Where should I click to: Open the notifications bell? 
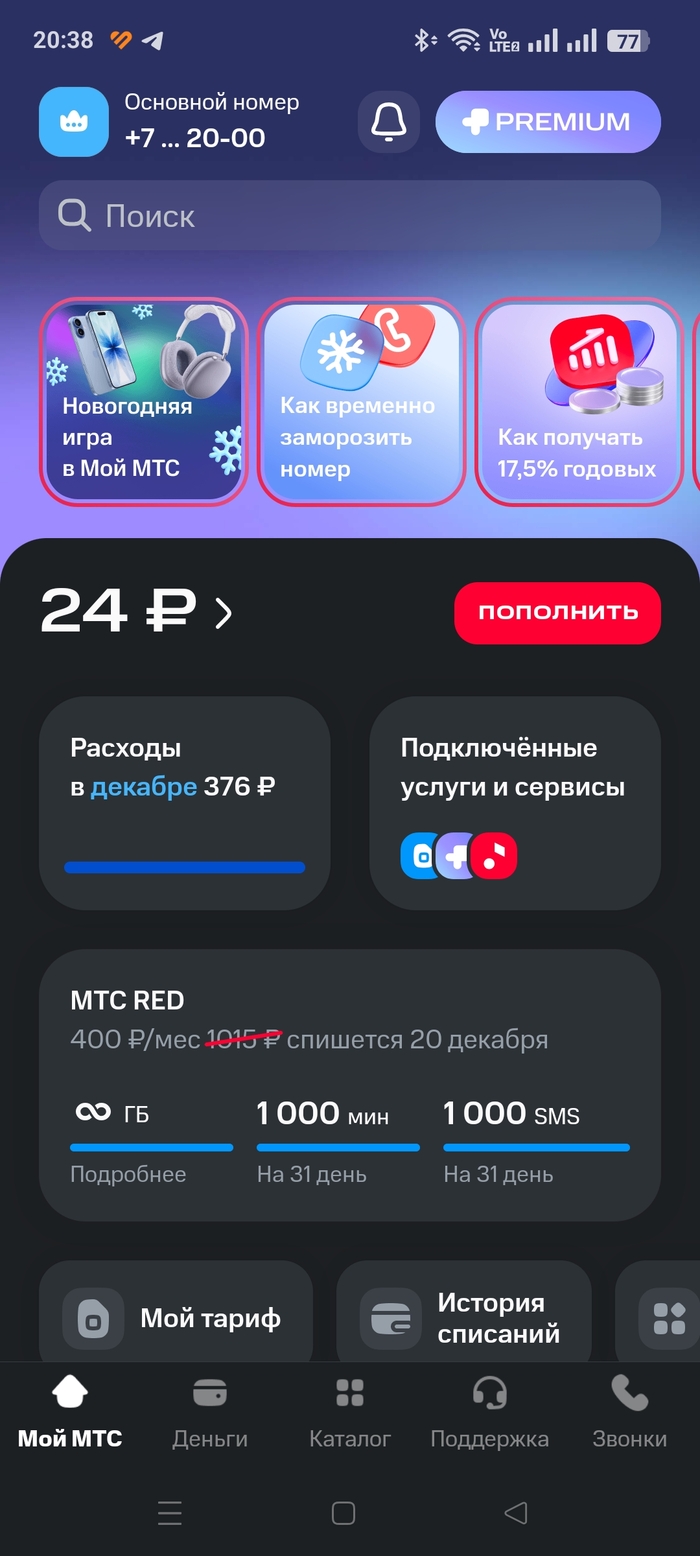[388, 122]
